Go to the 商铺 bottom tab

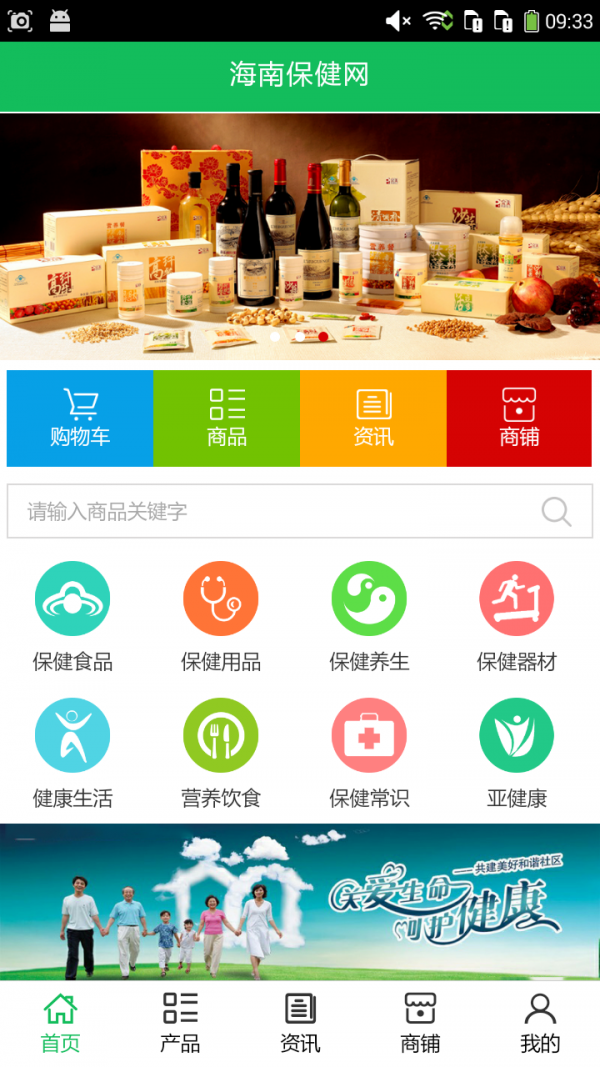click(x=420, y=1023)
